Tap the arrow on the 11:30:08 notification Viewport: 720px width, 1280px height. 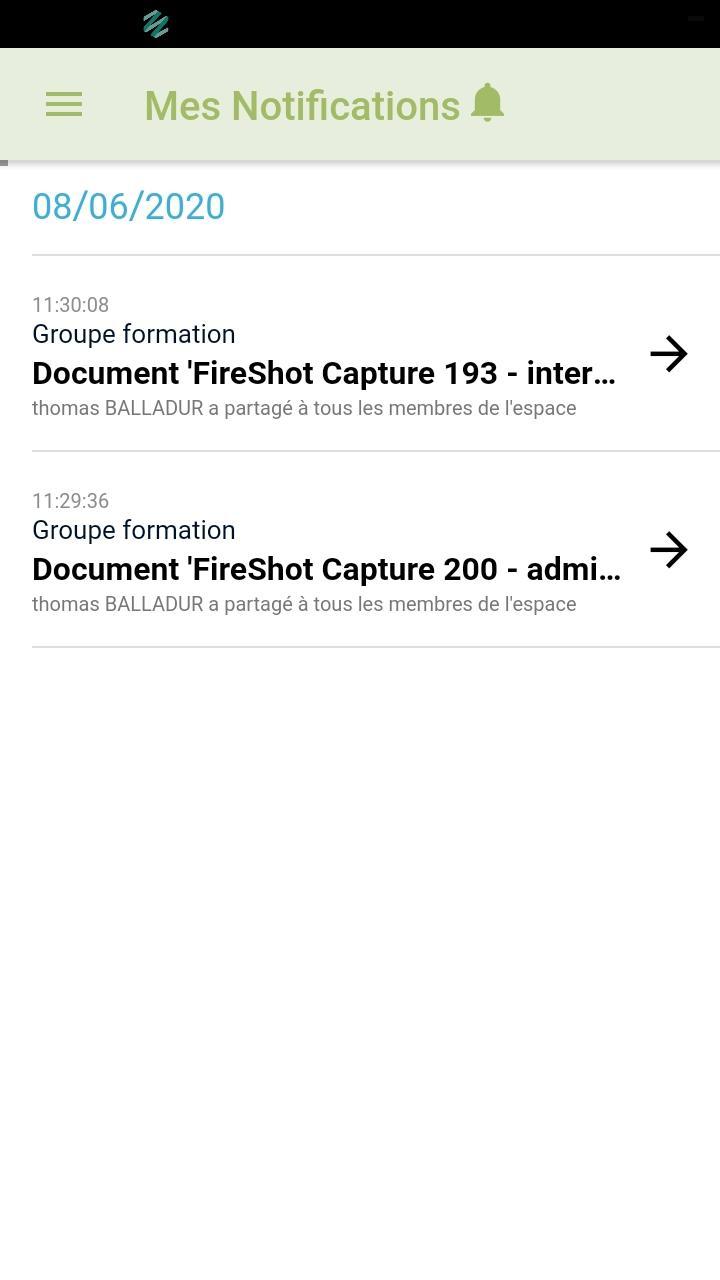[669, 354]
